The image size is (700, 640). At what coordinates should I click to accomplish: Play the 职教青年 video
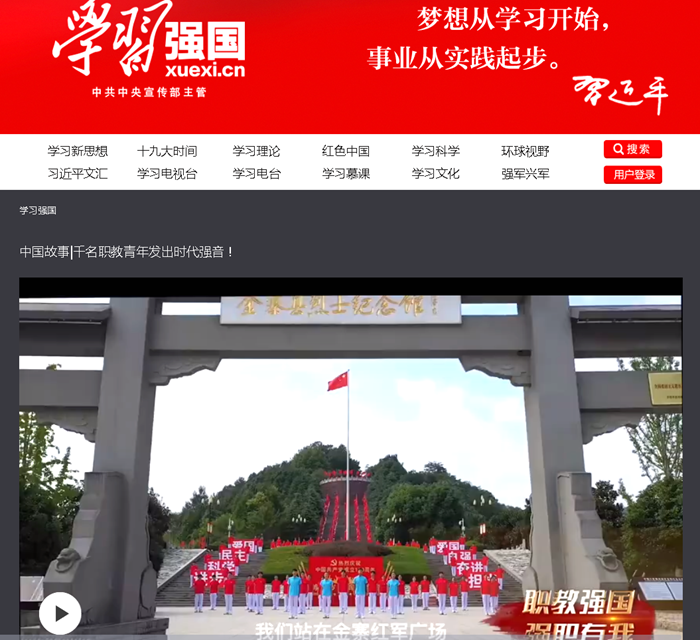point(60,612)
